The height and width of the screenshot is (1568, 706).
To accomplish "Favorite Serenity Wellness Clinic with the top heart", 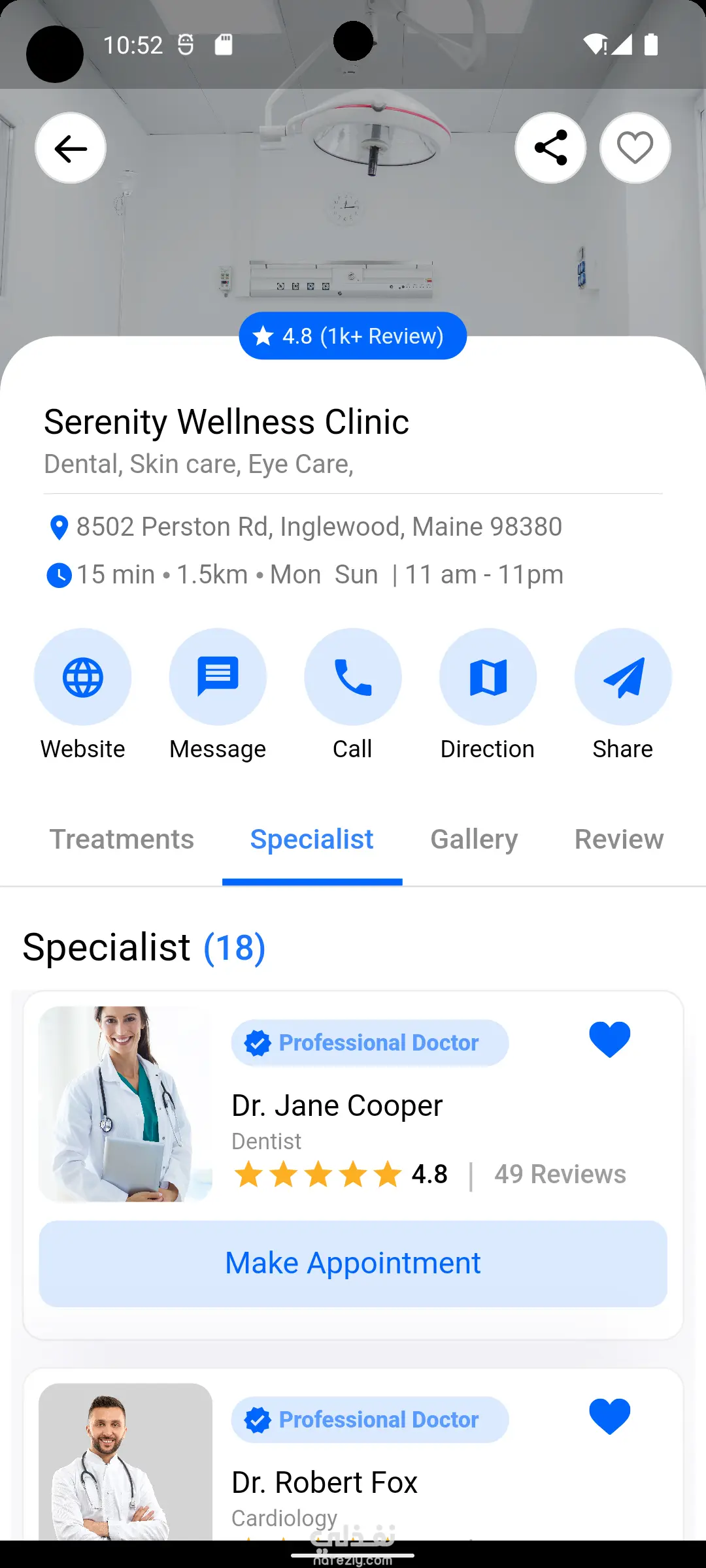I will pyautogui.click(x=635, y=148).
